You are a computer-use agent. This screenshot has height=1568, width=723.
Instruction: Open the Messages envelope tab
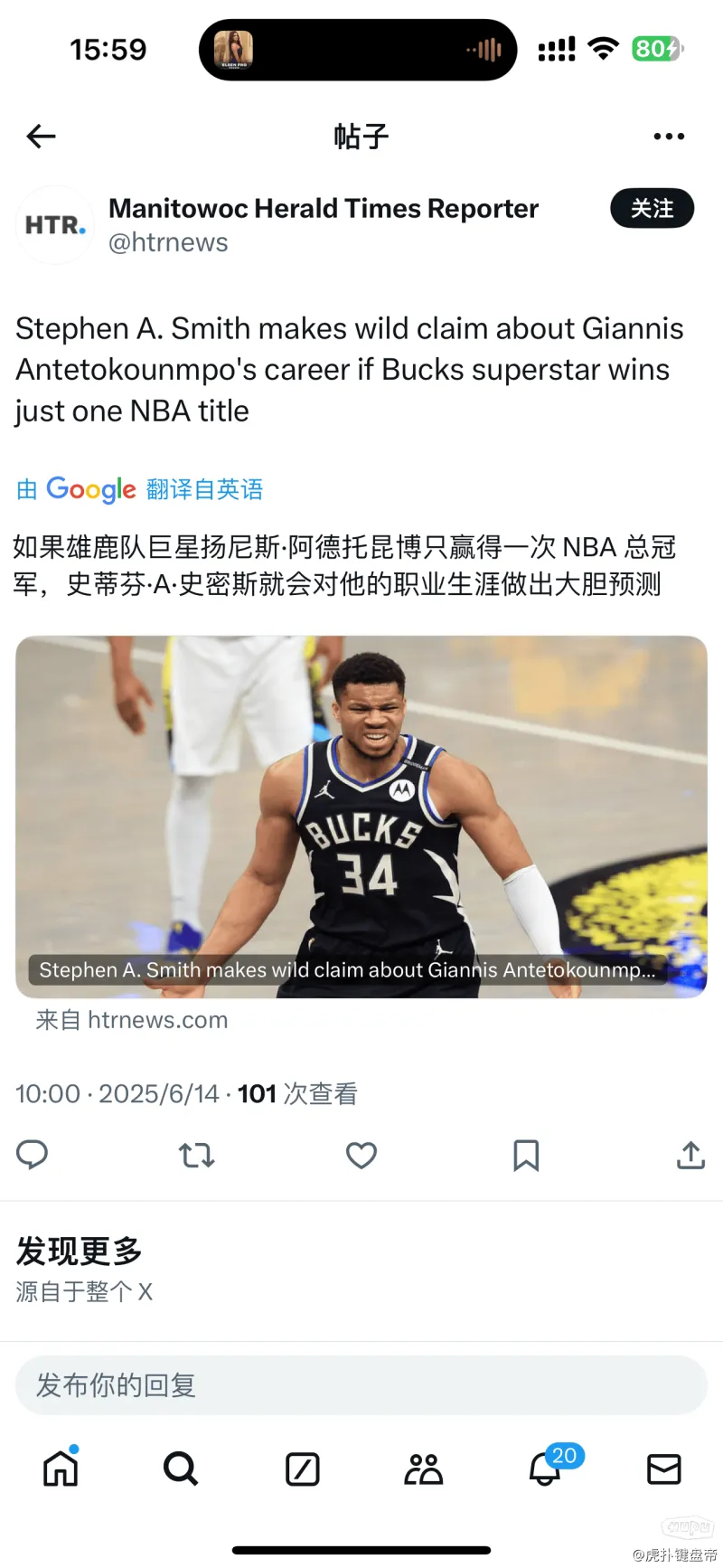point(664,1469)
